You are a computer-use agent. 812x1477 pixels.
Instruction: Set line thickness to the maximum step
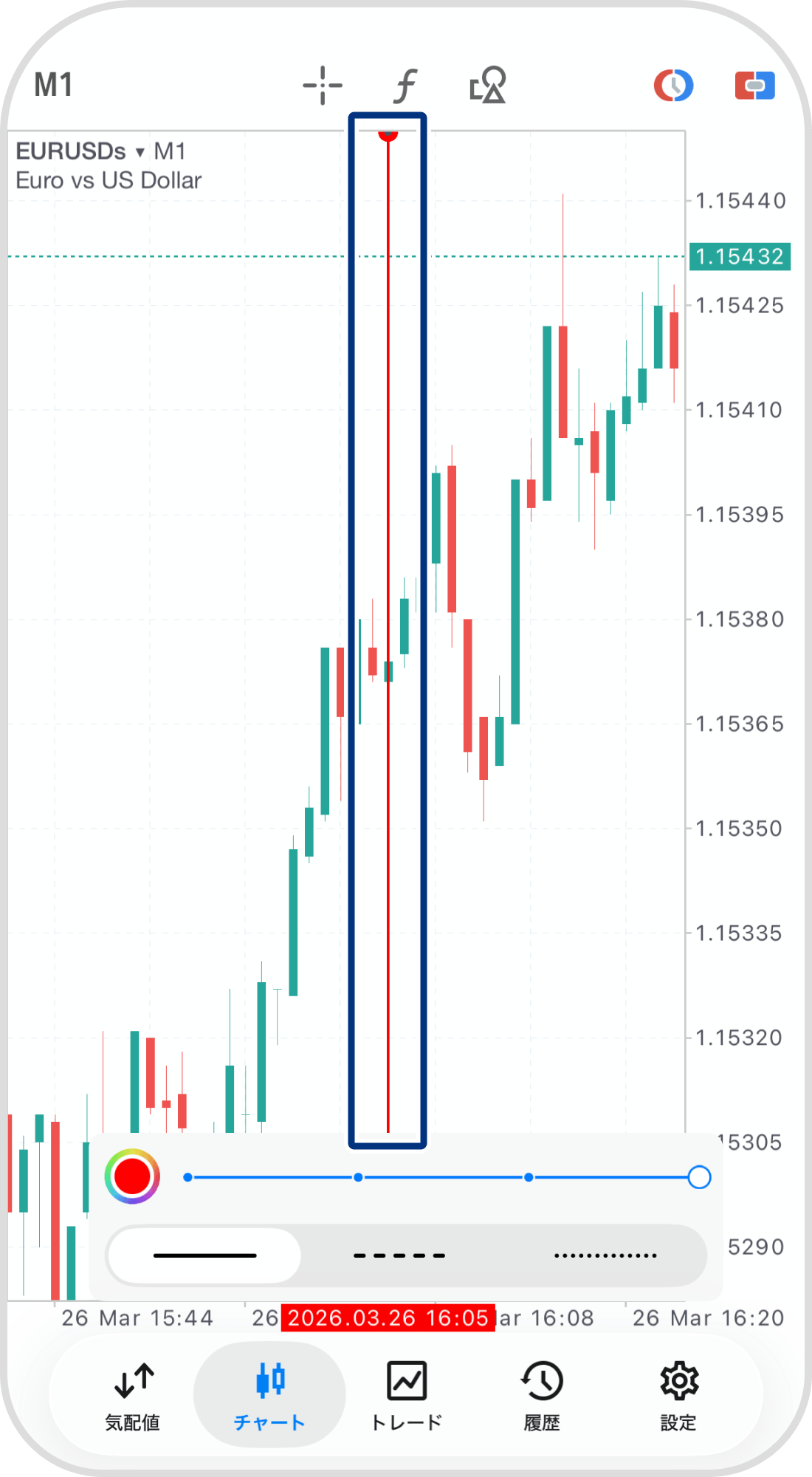(x=699, y=1177)
